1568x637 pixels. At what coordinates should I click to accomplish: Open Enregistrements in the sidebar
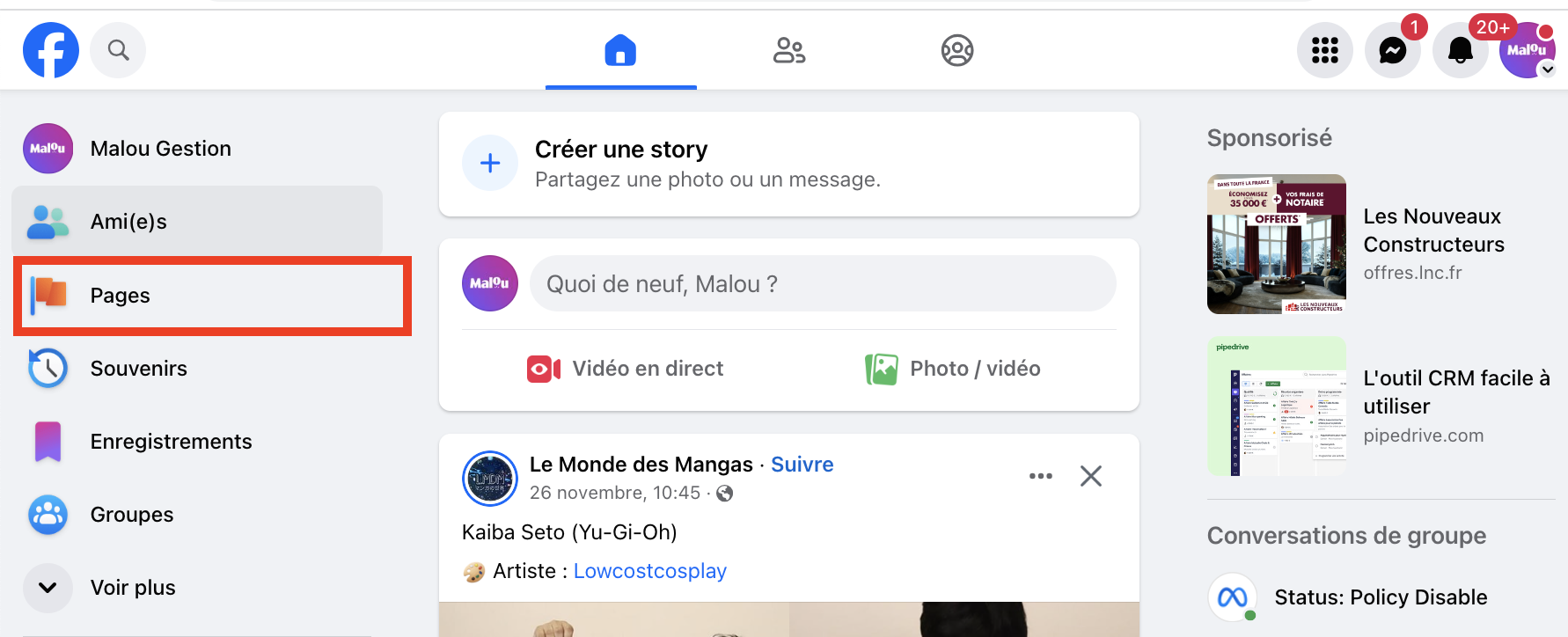(x=171, y=442)
